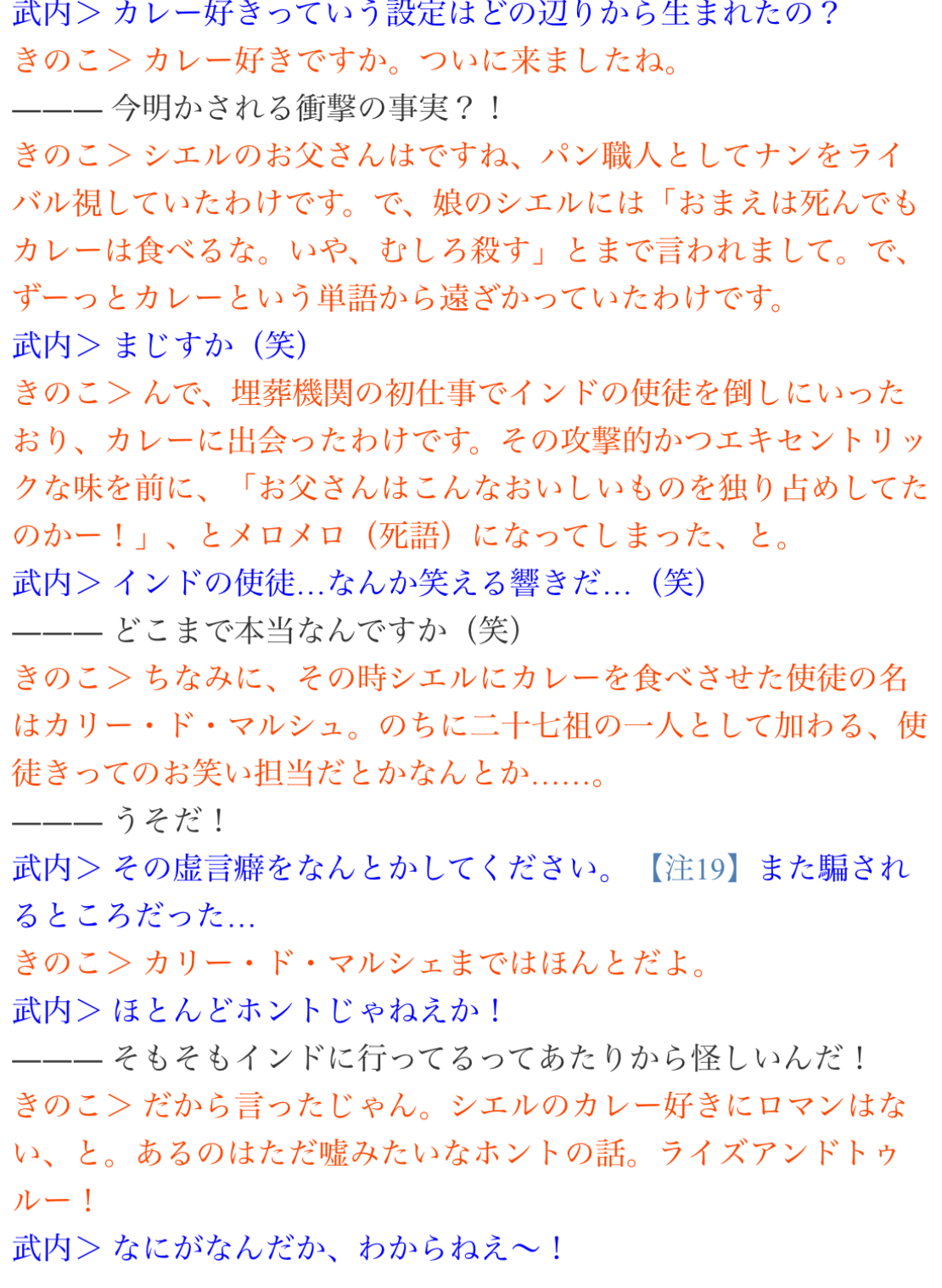Open the 注19 footnote link

(x=693, y=869)
